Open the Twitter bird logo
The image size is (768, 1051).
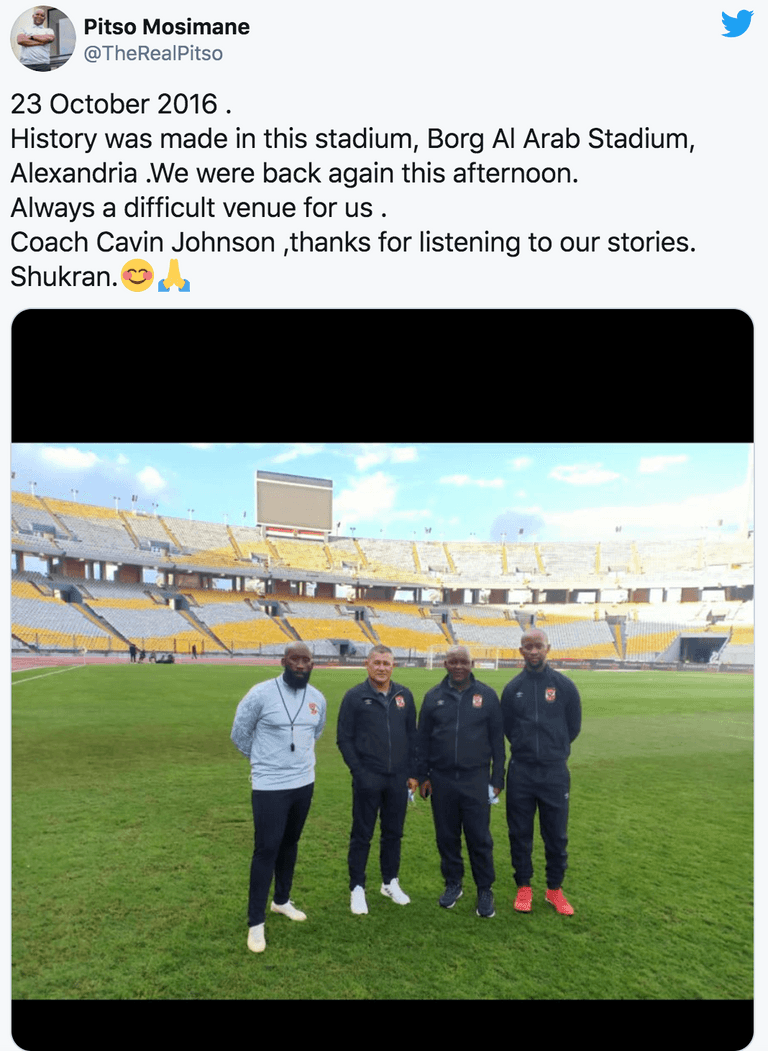coord(737,24)
